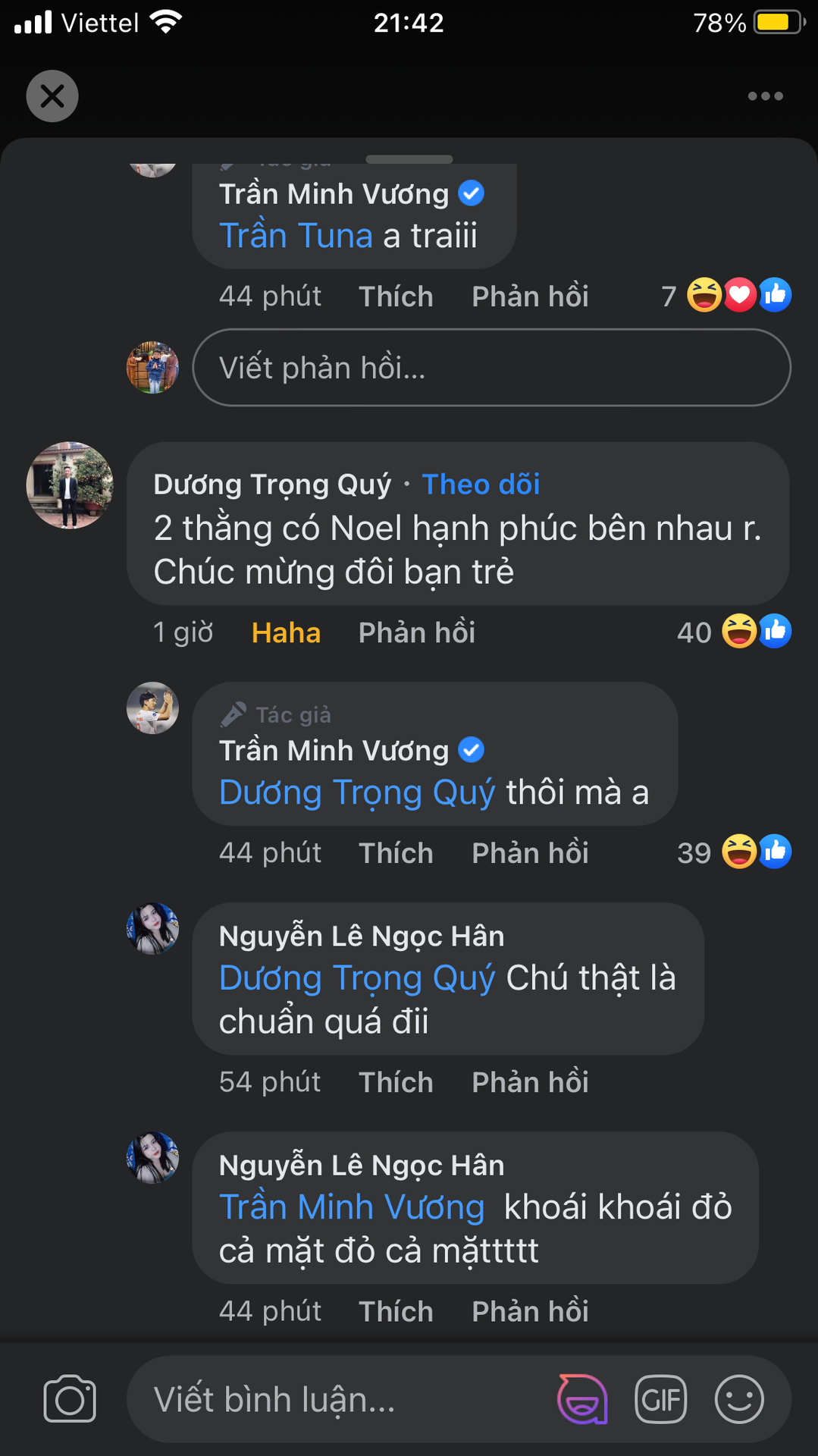Tap the Viết phản hồi reply field
Viewport: 818px width, 1456px height.
coord(491,368)
